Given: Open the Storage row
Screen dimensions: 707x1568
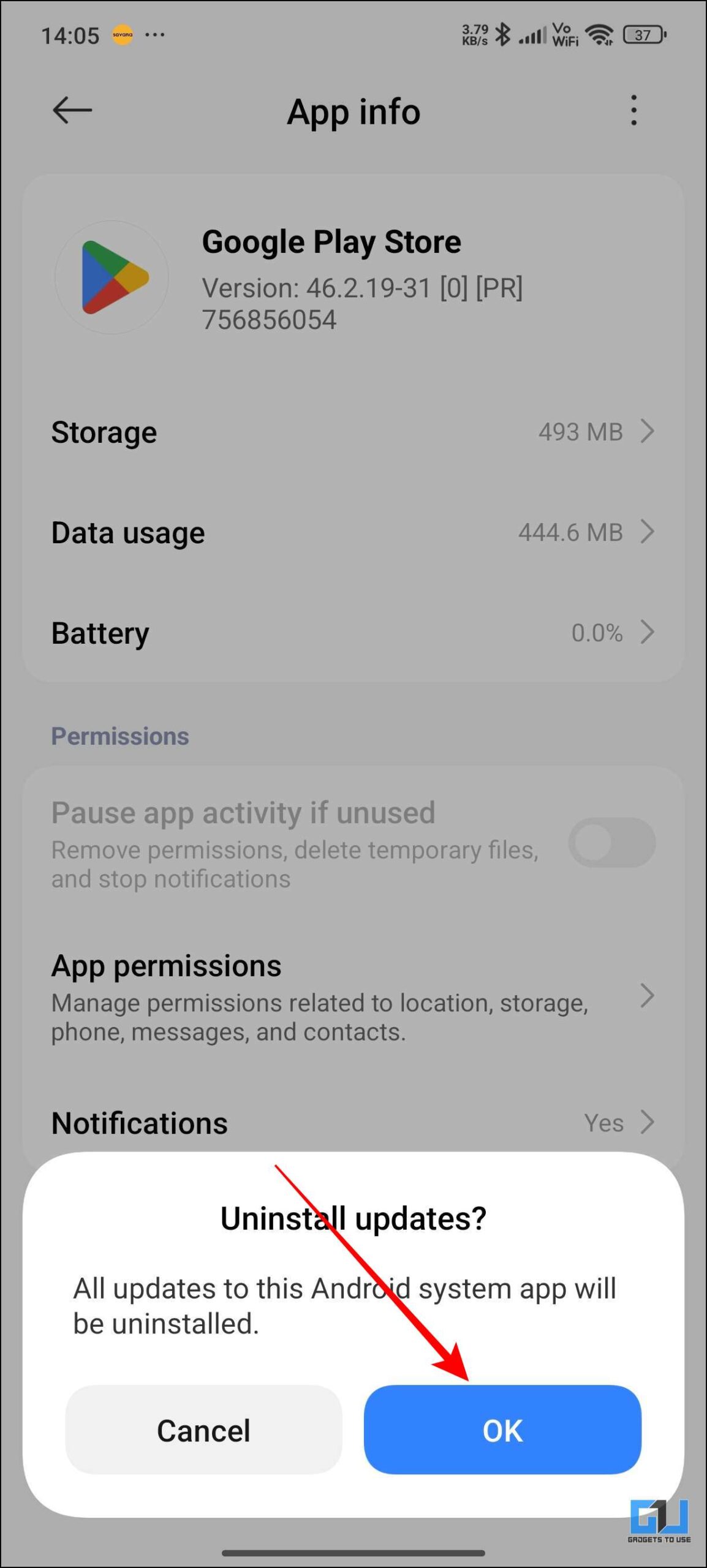Looking at the screenshot, I should [x=353, y=432].
